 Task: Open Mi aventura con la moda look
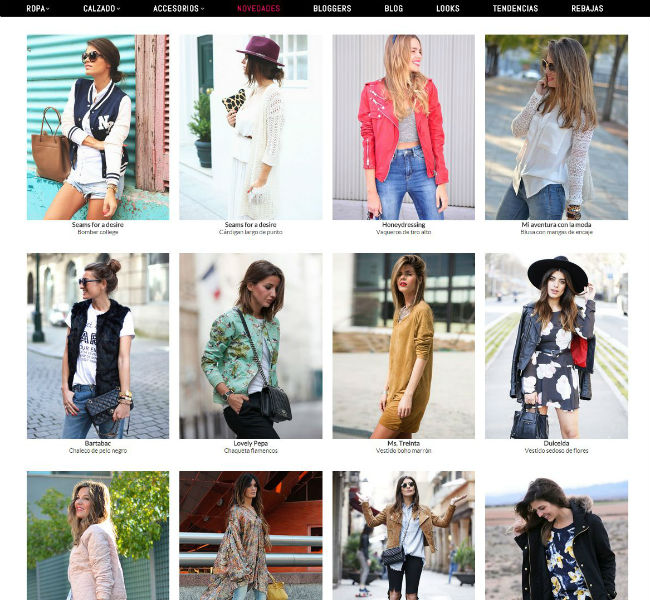(556, 127)
